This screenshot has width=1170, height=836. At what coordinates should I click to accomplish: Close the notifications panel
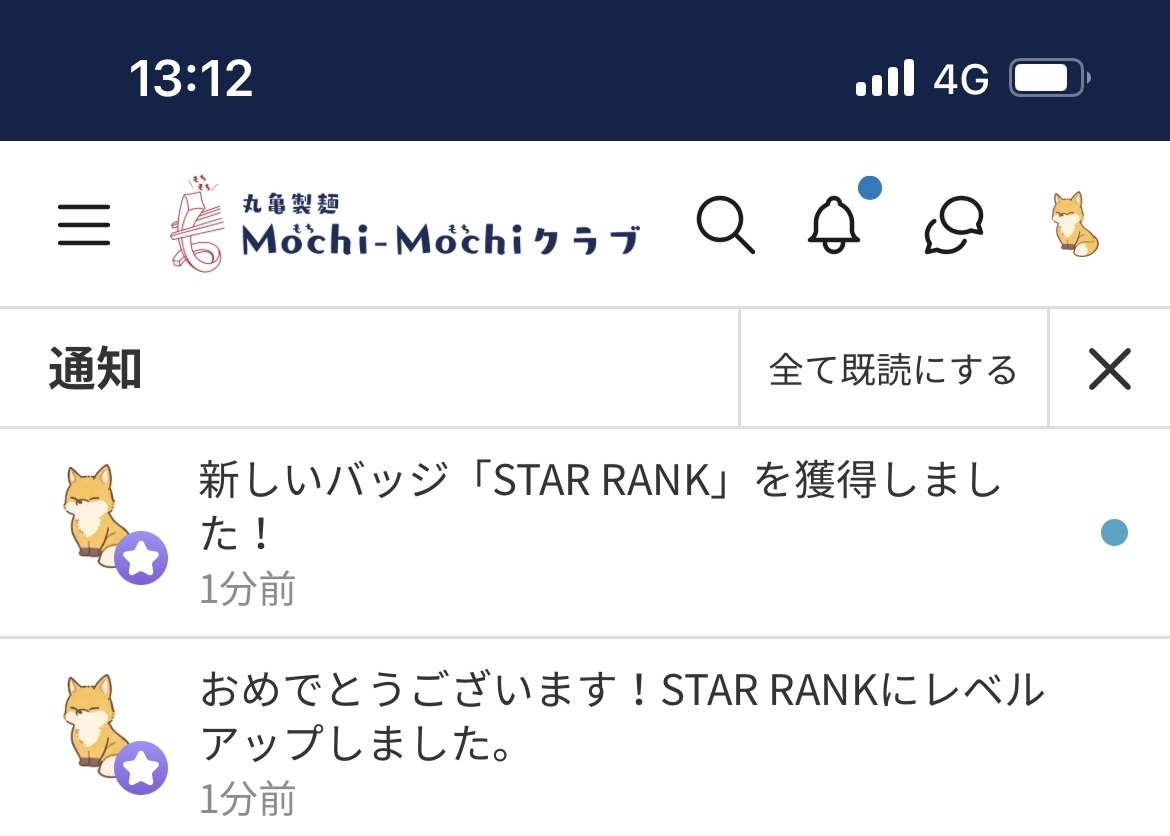pos(1109,369)
